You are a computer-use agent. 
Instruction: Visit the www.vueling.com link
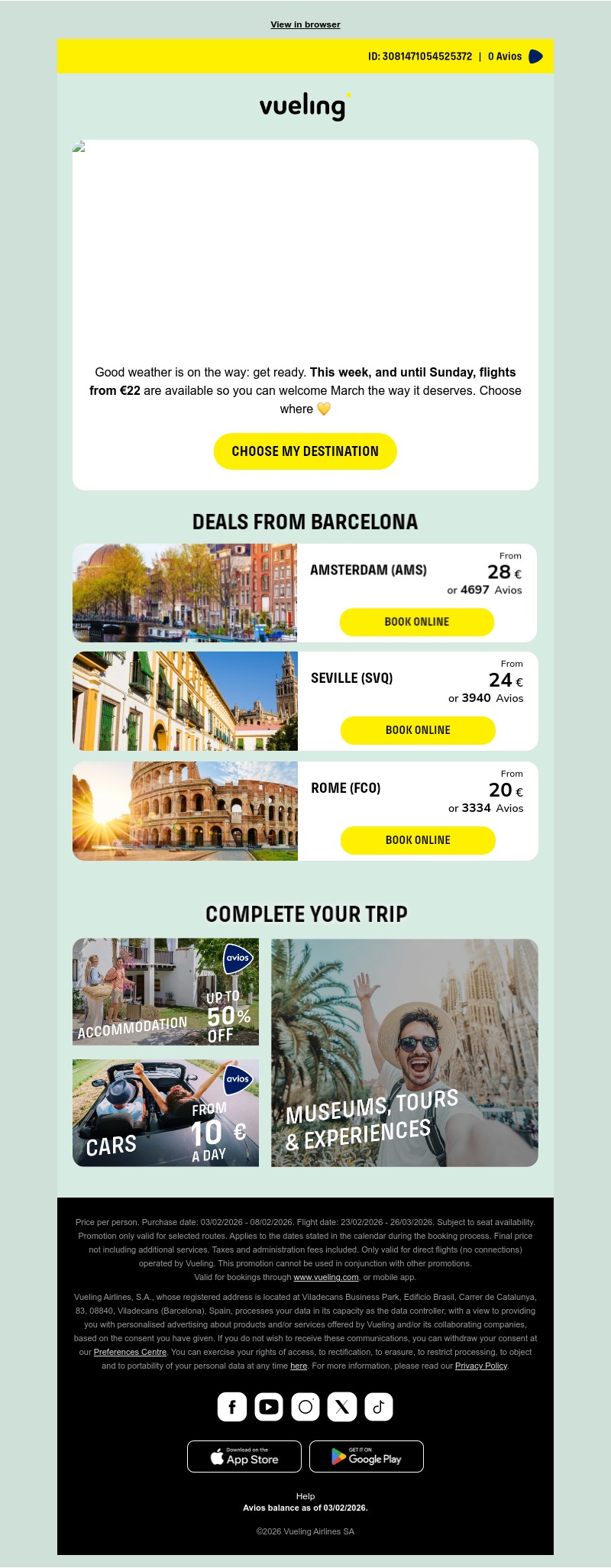click(x=326, y=1277)
